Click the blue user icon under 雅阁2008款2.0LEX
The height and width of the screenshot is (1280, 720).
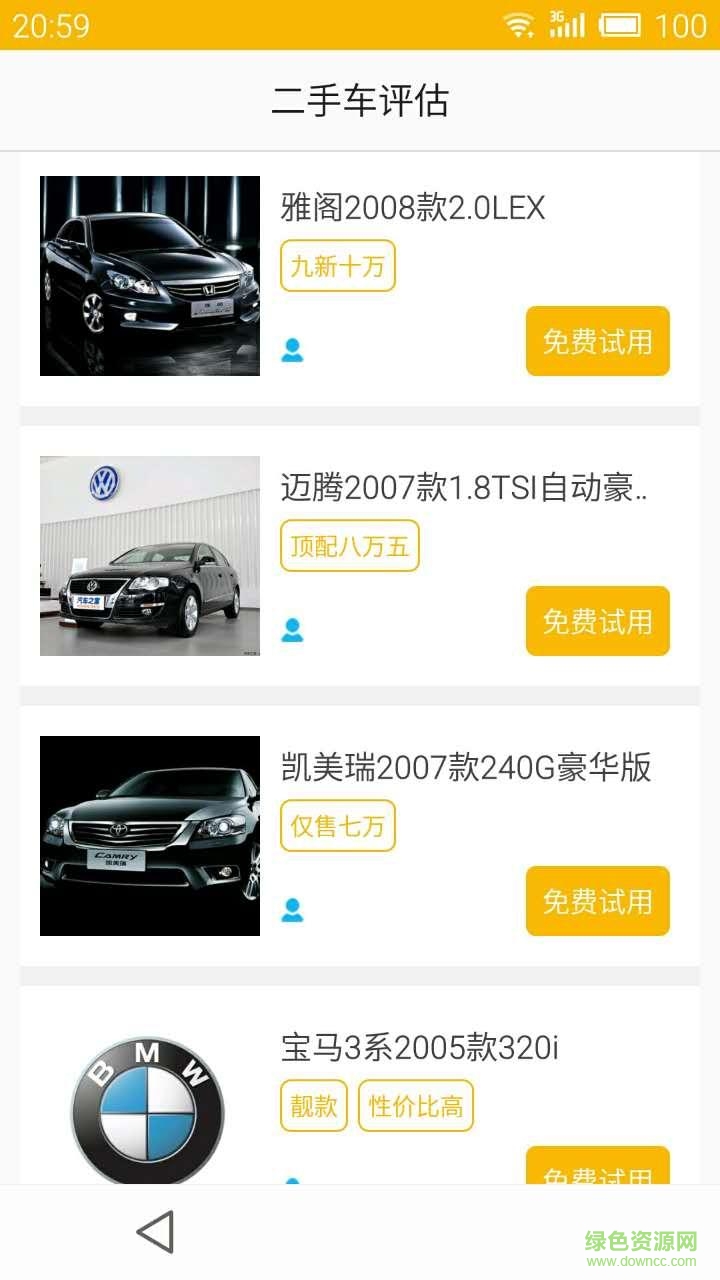[292, 348]
